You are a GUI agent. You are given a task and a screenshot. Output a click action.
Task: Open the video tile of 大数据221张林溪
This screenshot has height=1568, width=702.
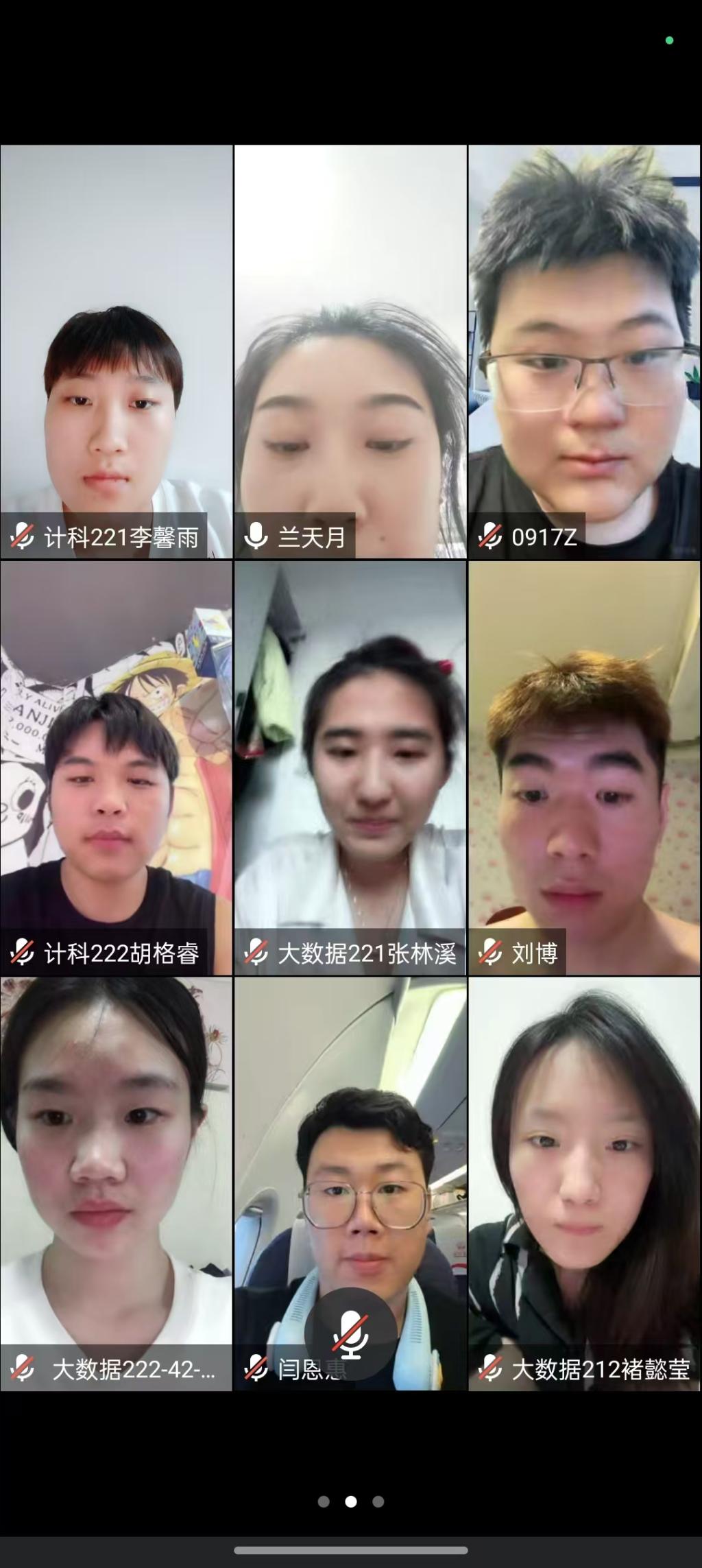pos(350,767)
